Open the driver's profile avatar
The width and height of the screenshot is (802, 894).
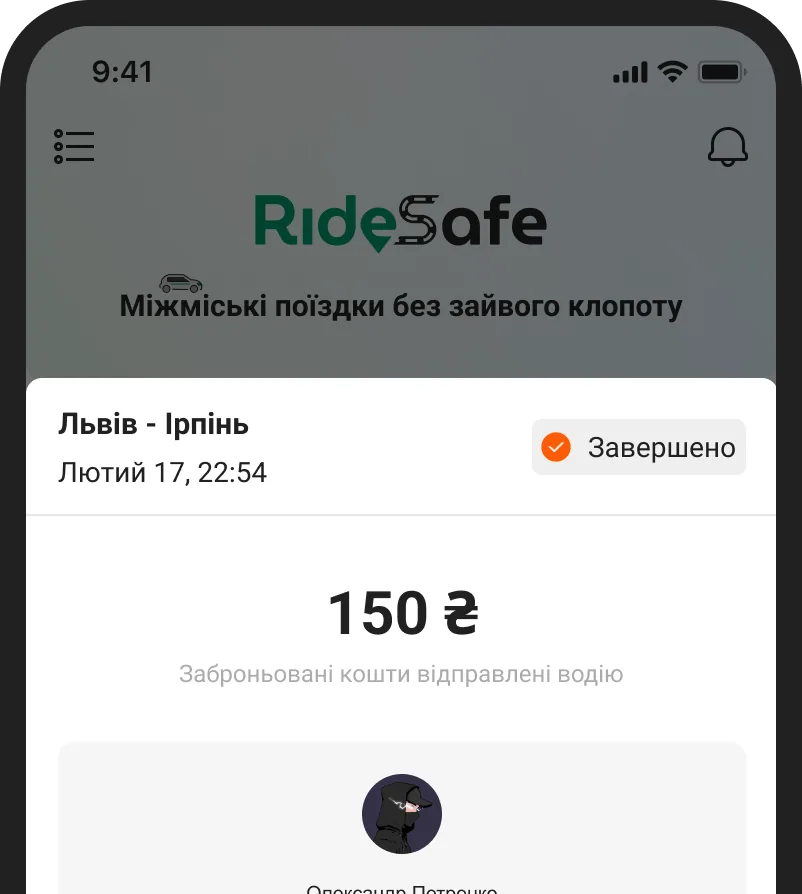pyautogui.click(x=401, y=814)
